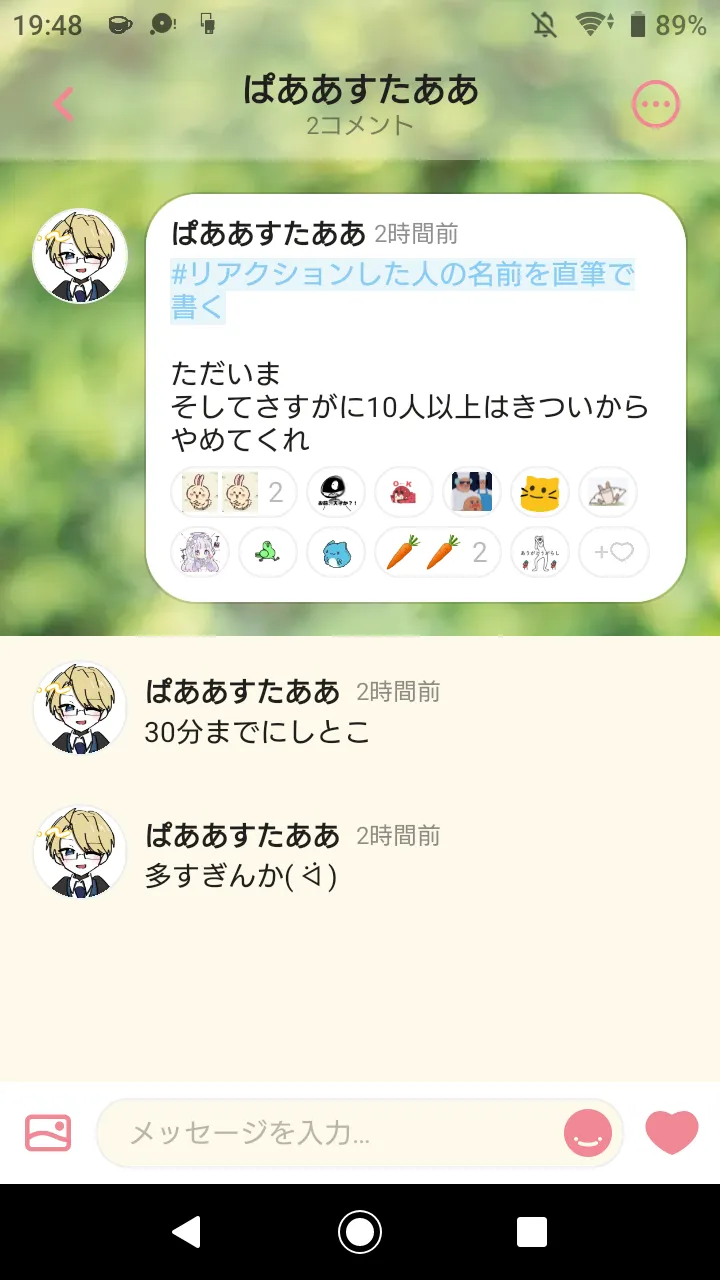This screenshot has width=720, height=1280.
Task: Tap the system home button
Action: [360, 1232]
